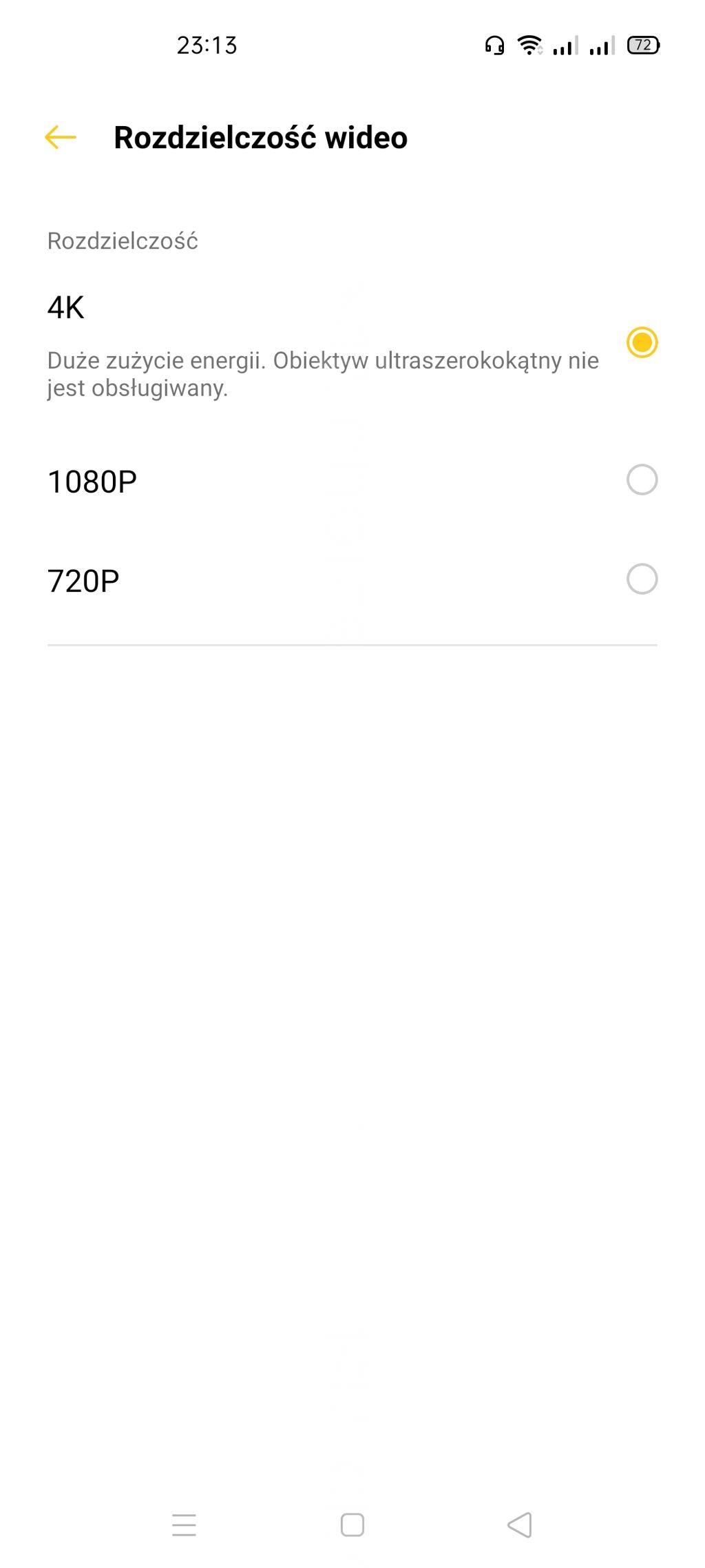This screenshot has height=1568, width=705.
Task: Go back using the yellow arrow
Action: point(60,137)
